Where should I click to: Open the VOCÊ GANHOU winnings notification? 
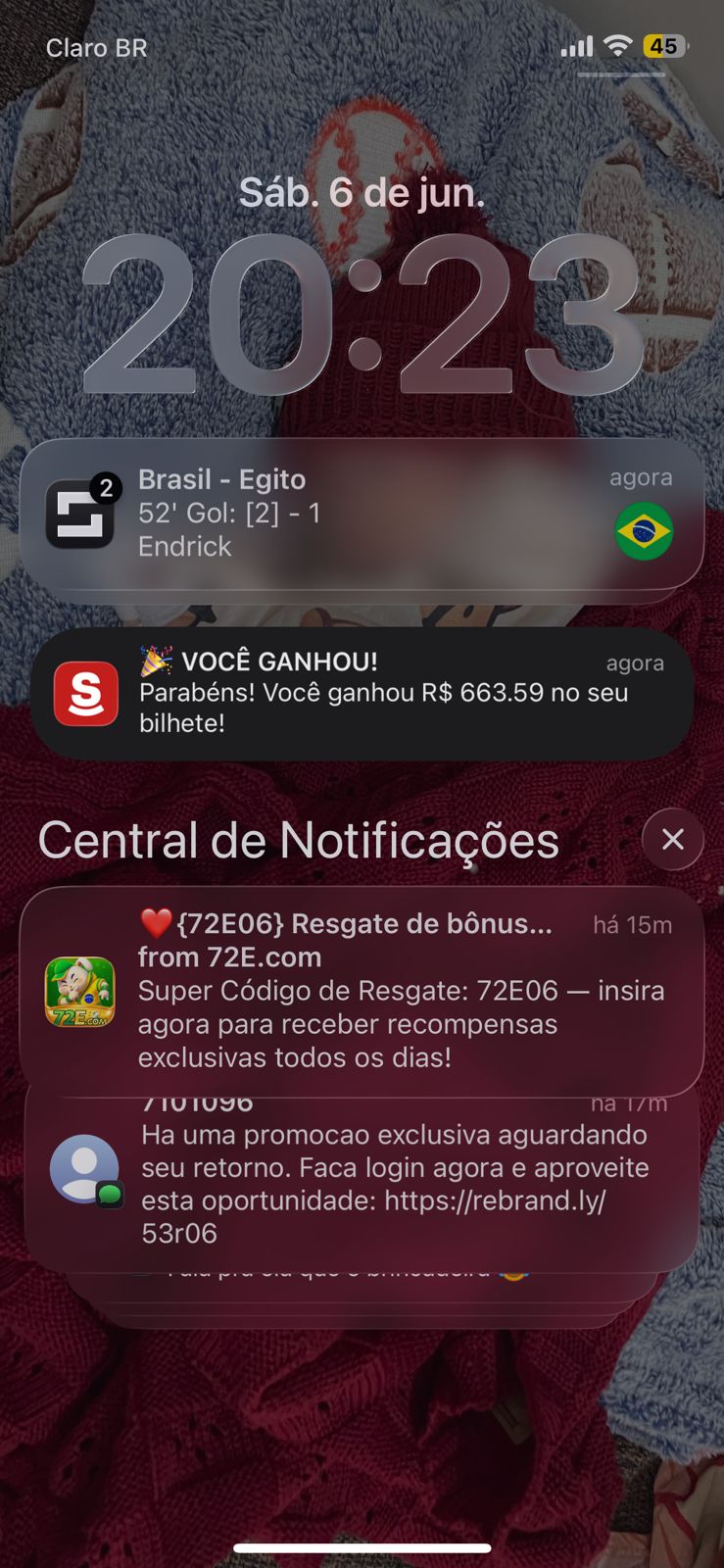tap(362, 693)
